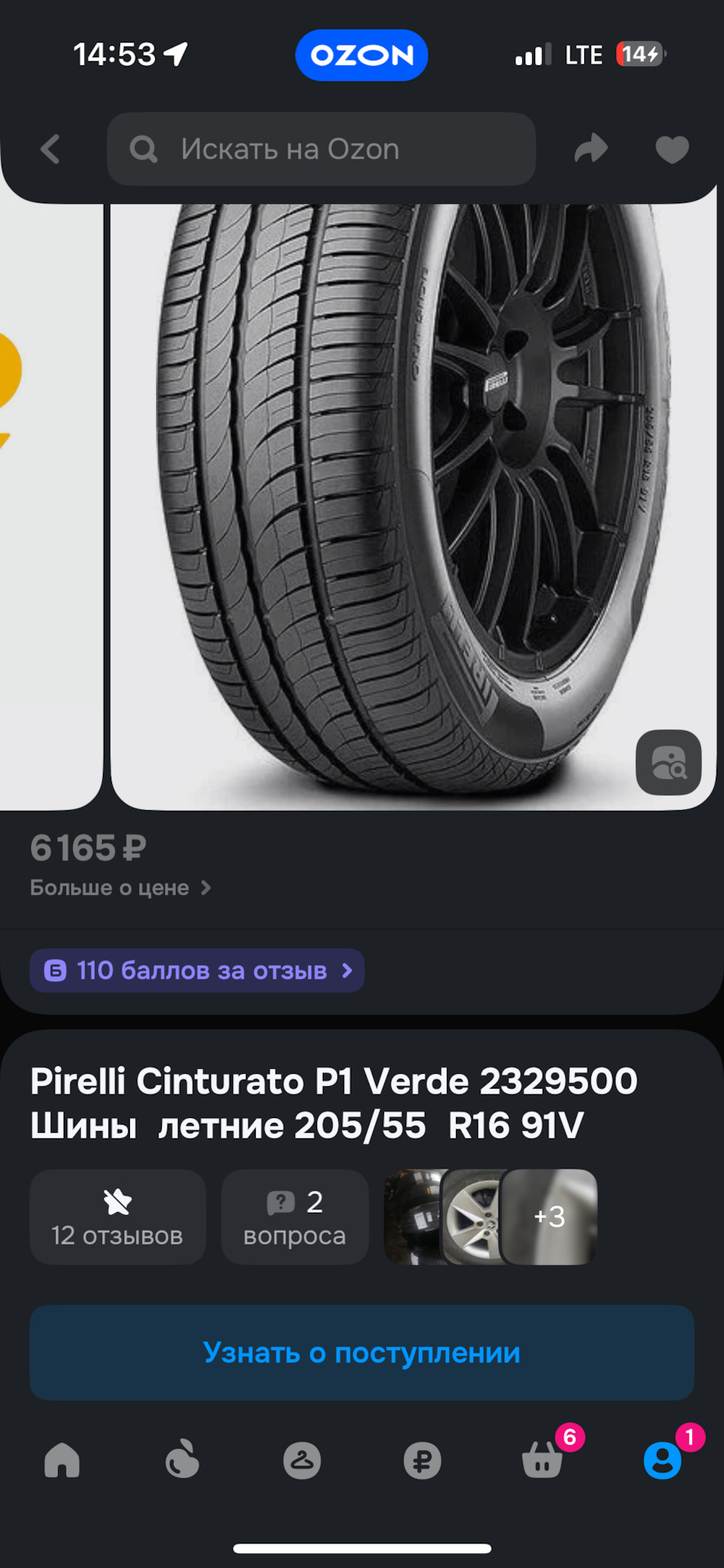Open customer photos with +3 more
This screenshot has width=724, height=1568.
pos(549,1217)
